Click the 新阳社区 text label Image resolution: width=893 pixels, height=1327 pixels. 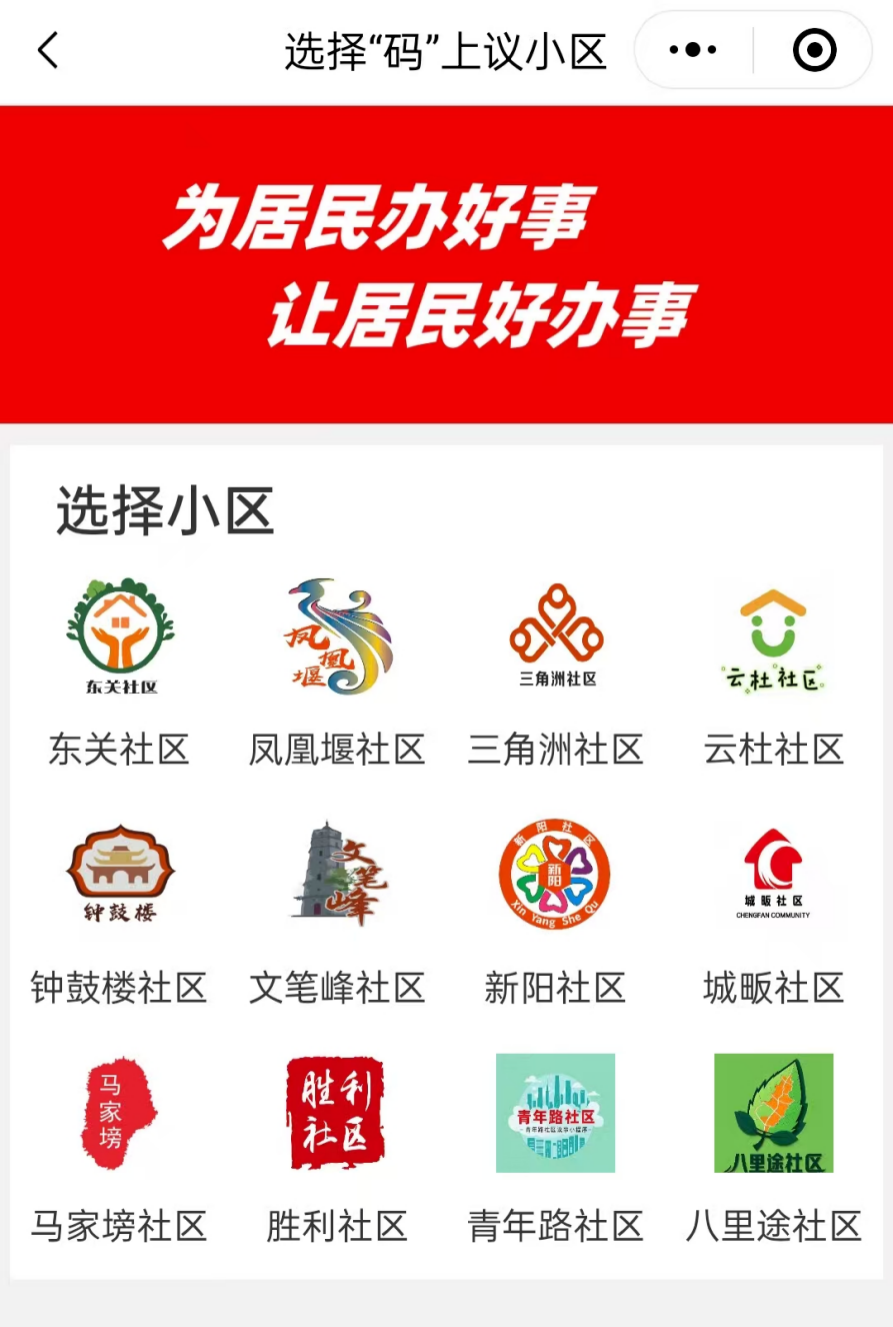555,988
